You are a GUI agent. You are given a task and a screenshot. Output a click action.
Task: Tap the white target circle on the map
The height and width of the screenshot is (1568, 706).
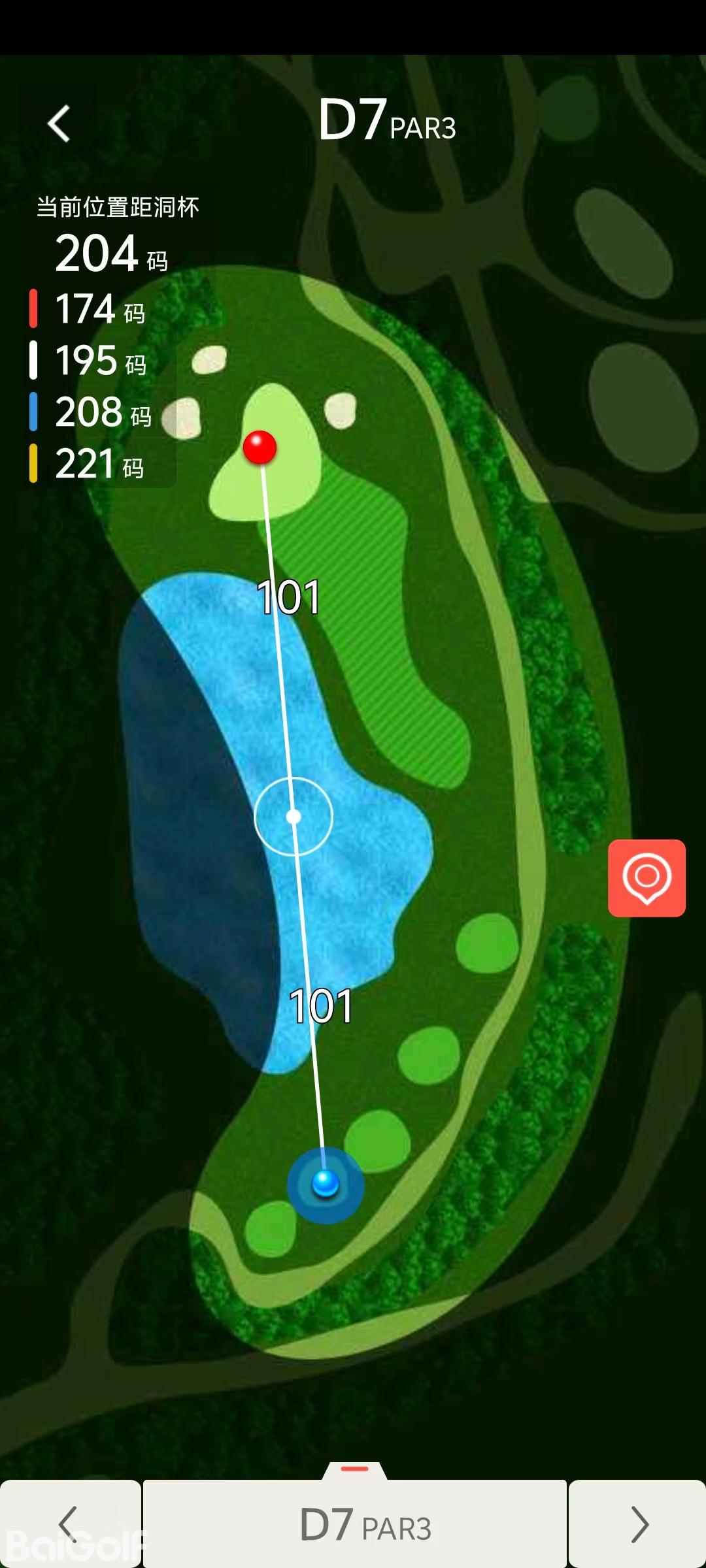294,816
